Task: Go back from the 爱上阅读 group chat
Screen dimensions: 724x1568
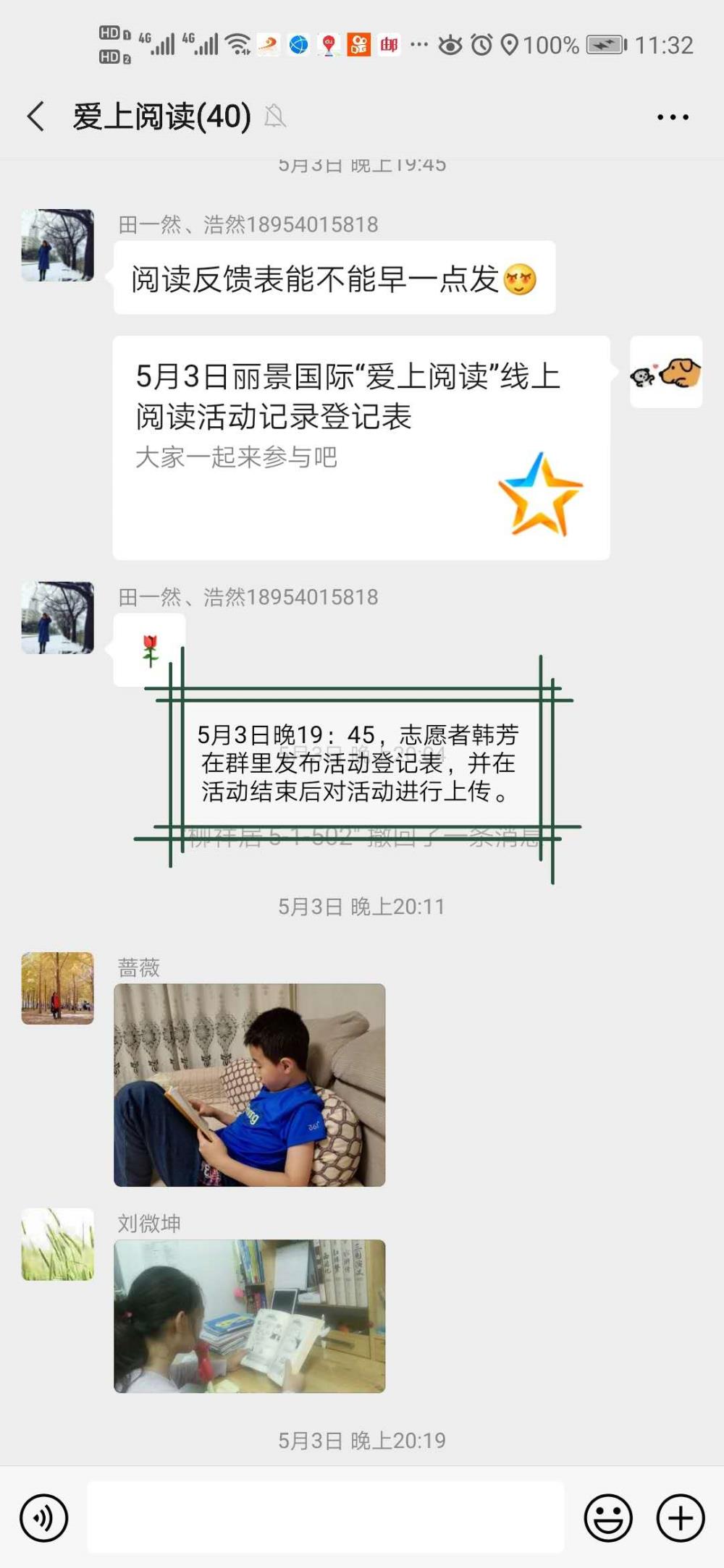Action: [x=35, y=116]
